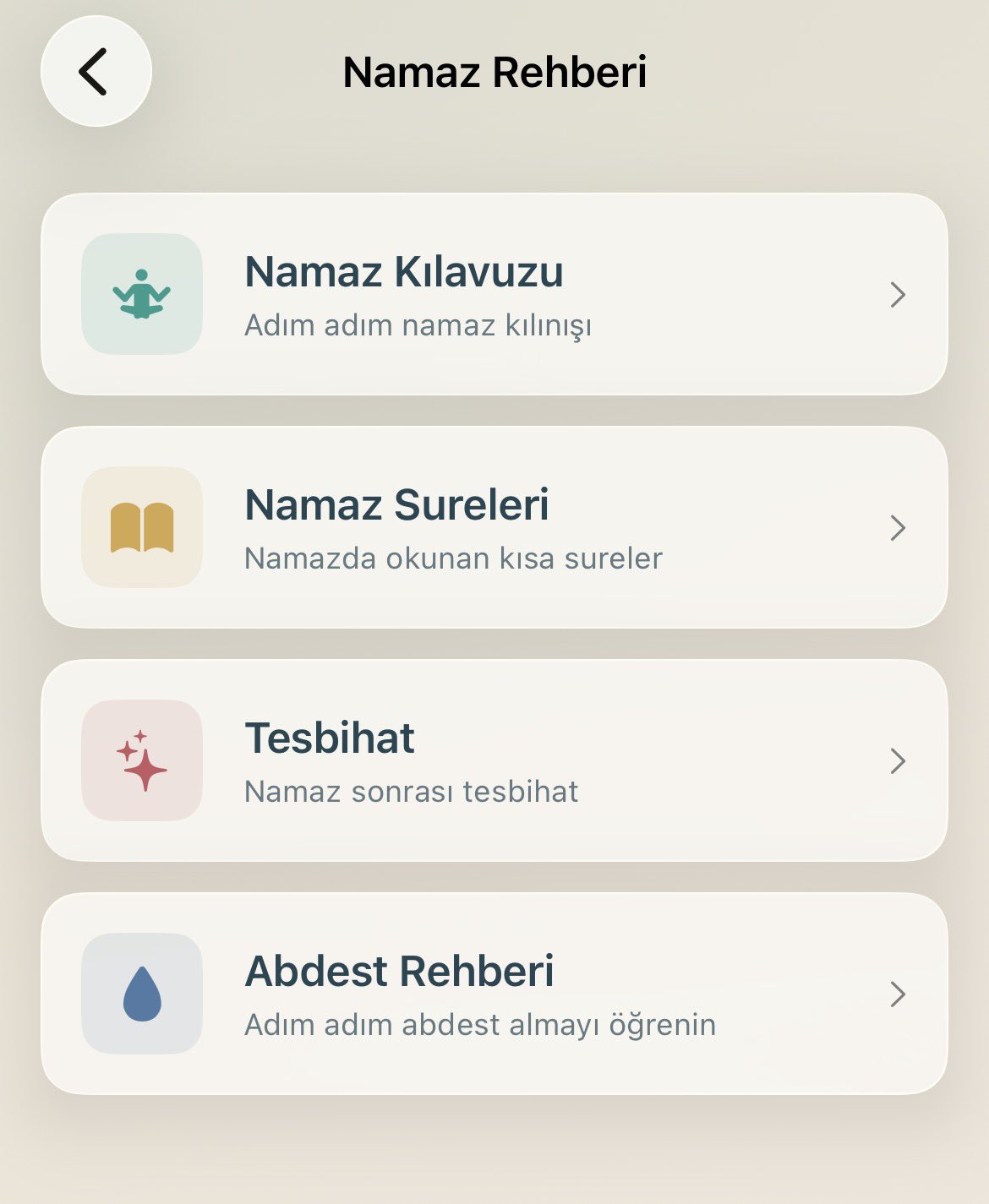Go back using the top arrow
This screenshot has height=1204, width=989.
[96, 72]
